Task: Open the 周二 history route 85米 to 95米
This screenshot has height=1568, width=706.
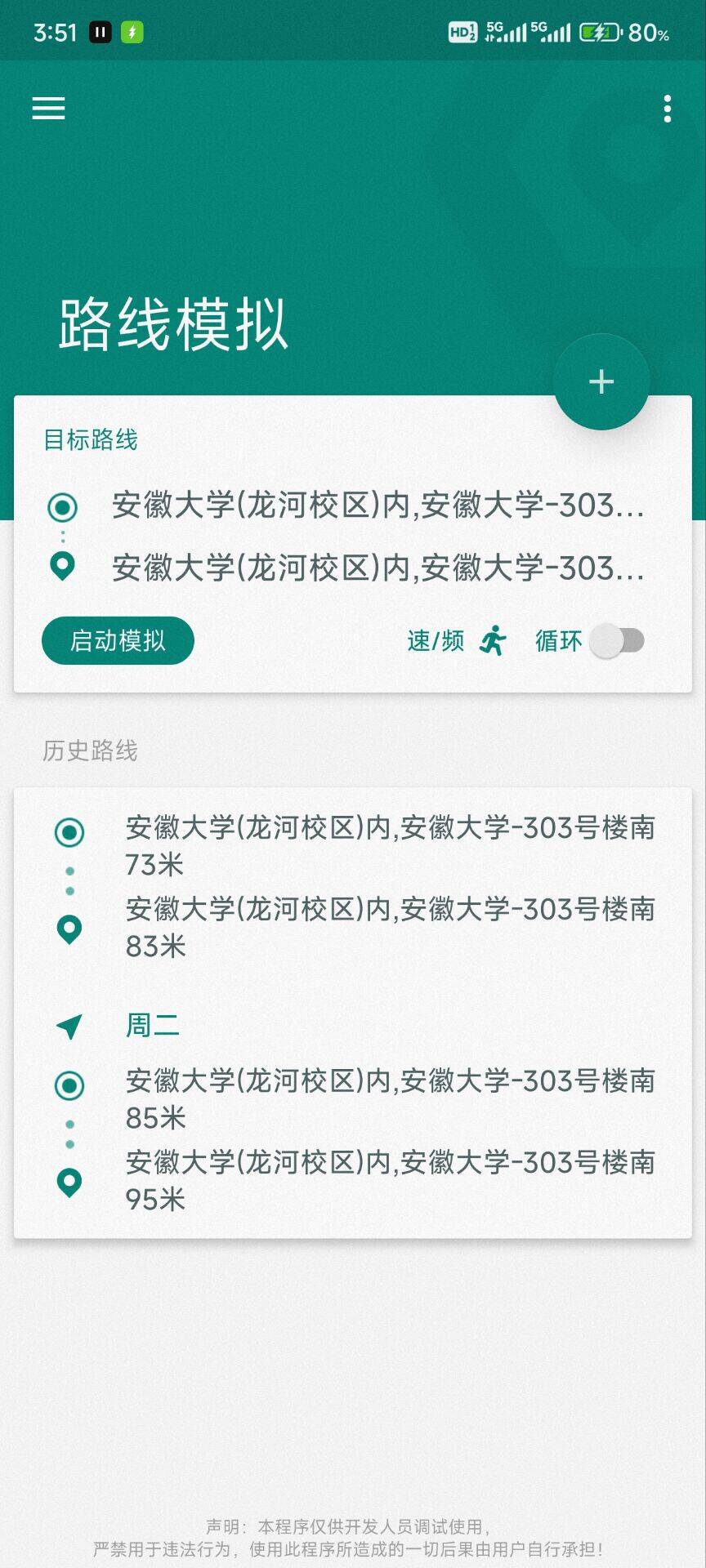Action: pyautogui.click(x=389, y=1139)
